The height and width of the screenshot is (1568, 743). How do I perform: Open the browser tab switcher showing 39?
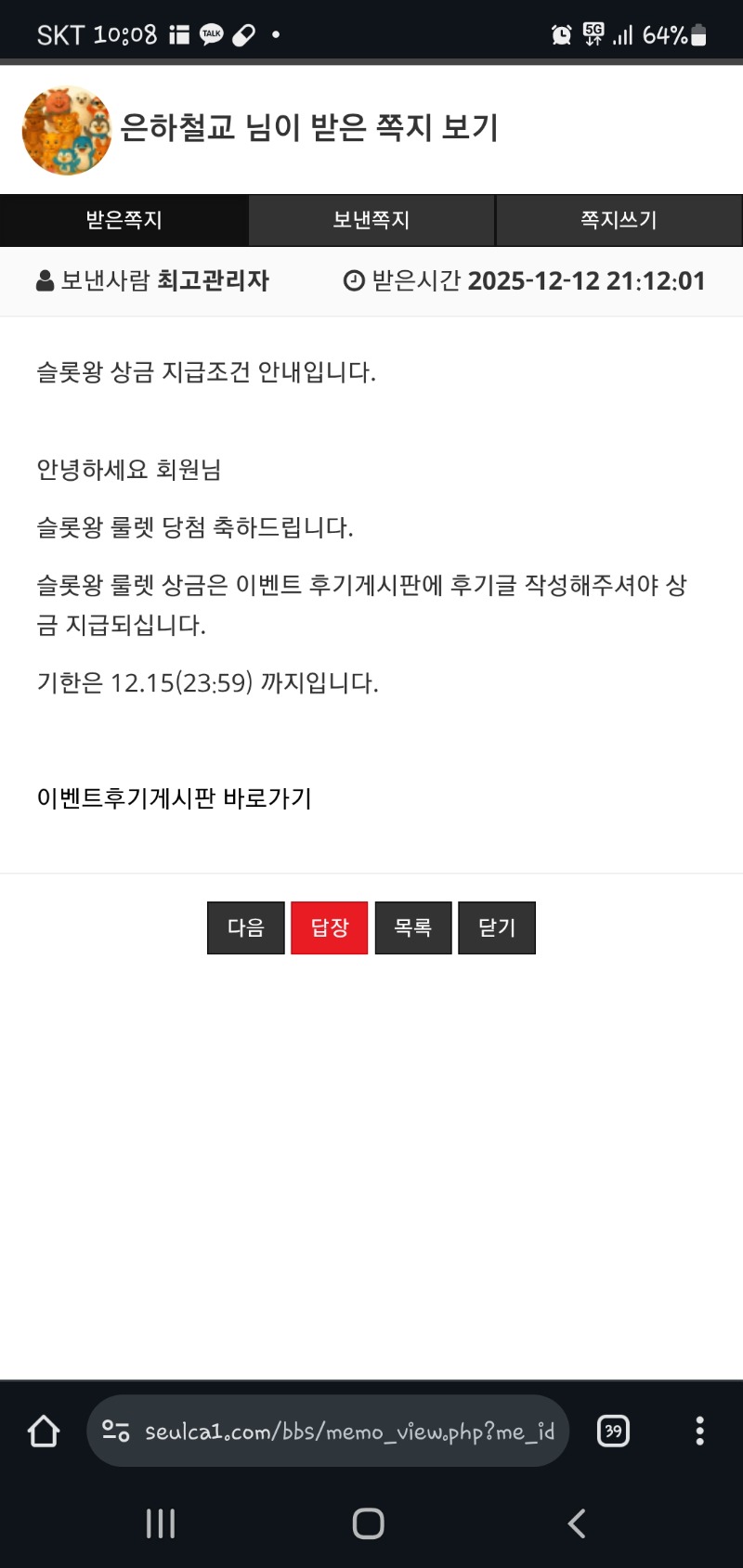613,1431
